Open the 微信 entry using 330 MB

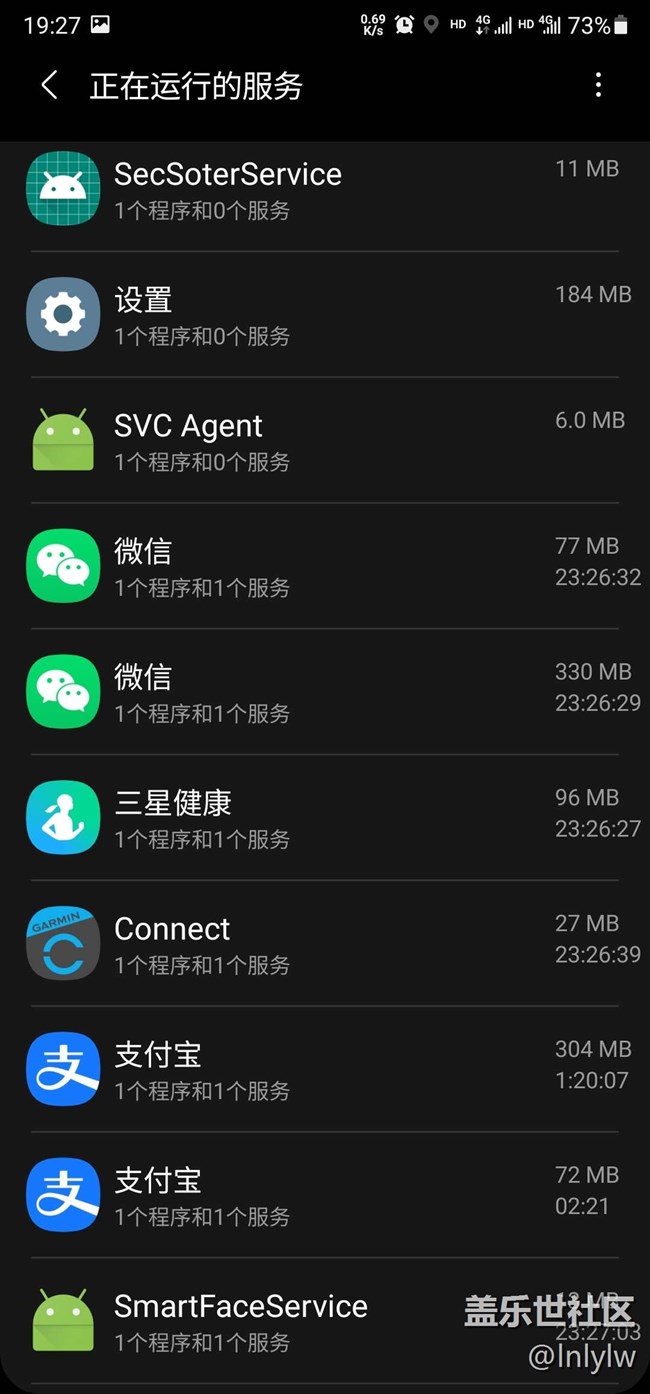325,693
